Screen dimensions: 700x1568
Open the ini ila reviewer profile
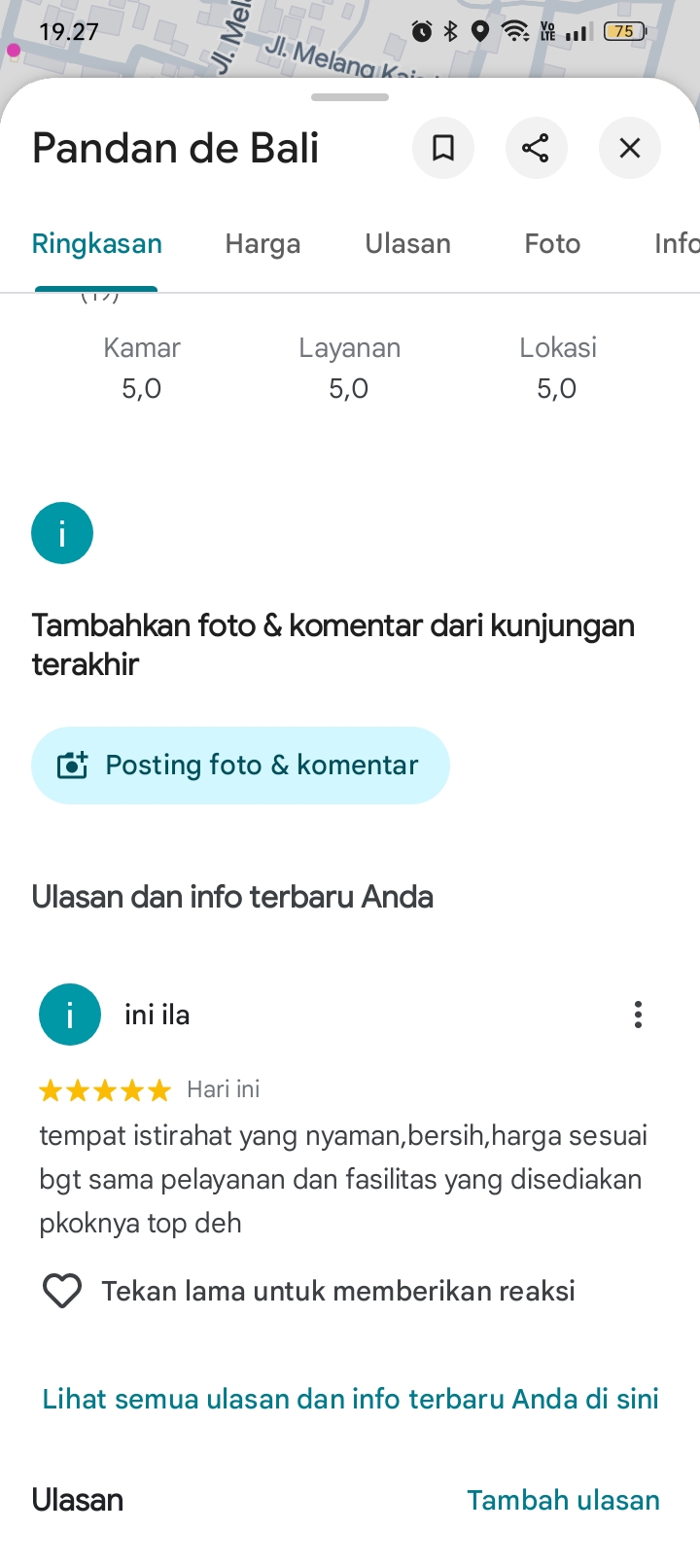[x=70, y=1015]
